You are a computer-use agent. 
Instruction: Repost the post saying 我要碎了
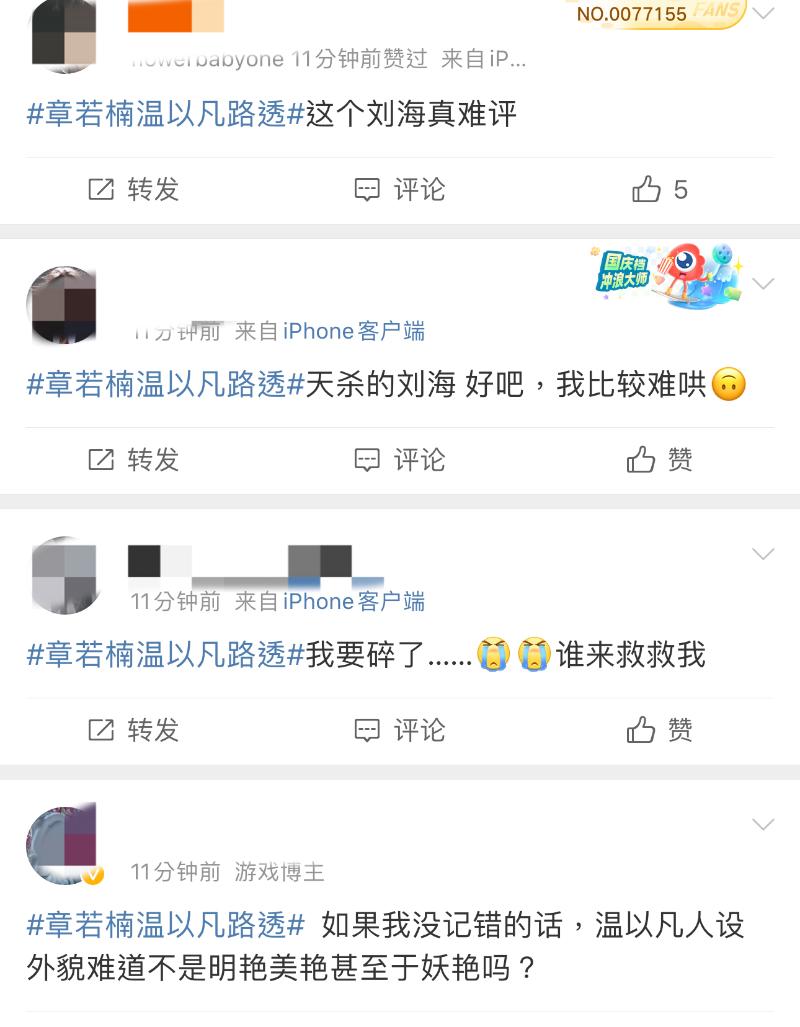tap(133, 730)
